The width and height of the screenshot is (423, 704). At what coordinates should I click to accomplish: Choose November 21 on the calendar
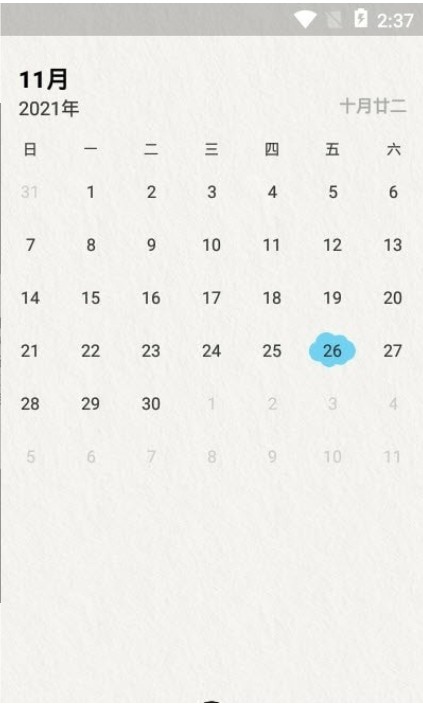pos(30,351)
